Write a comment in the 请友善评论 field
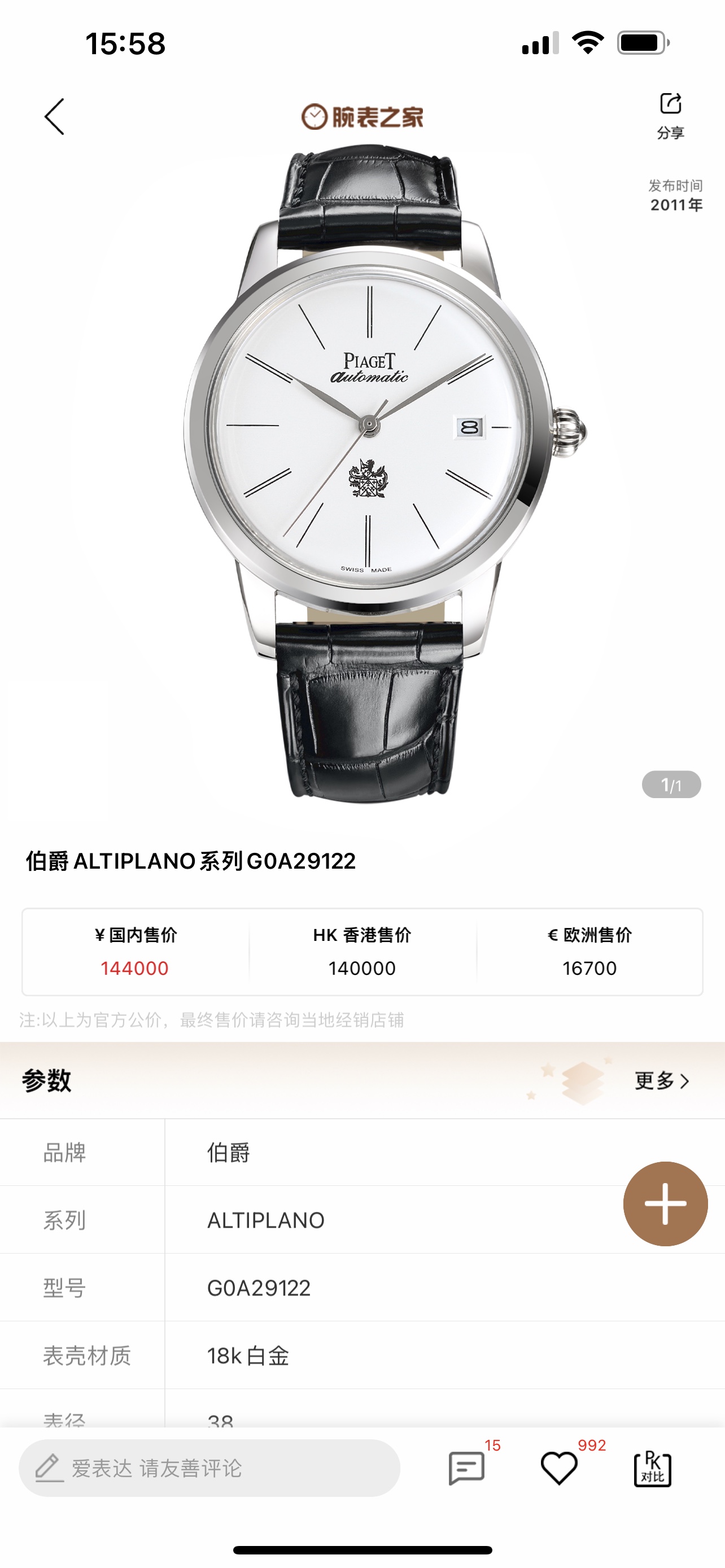725x1568 pixels. click(x=209, y=1468)
